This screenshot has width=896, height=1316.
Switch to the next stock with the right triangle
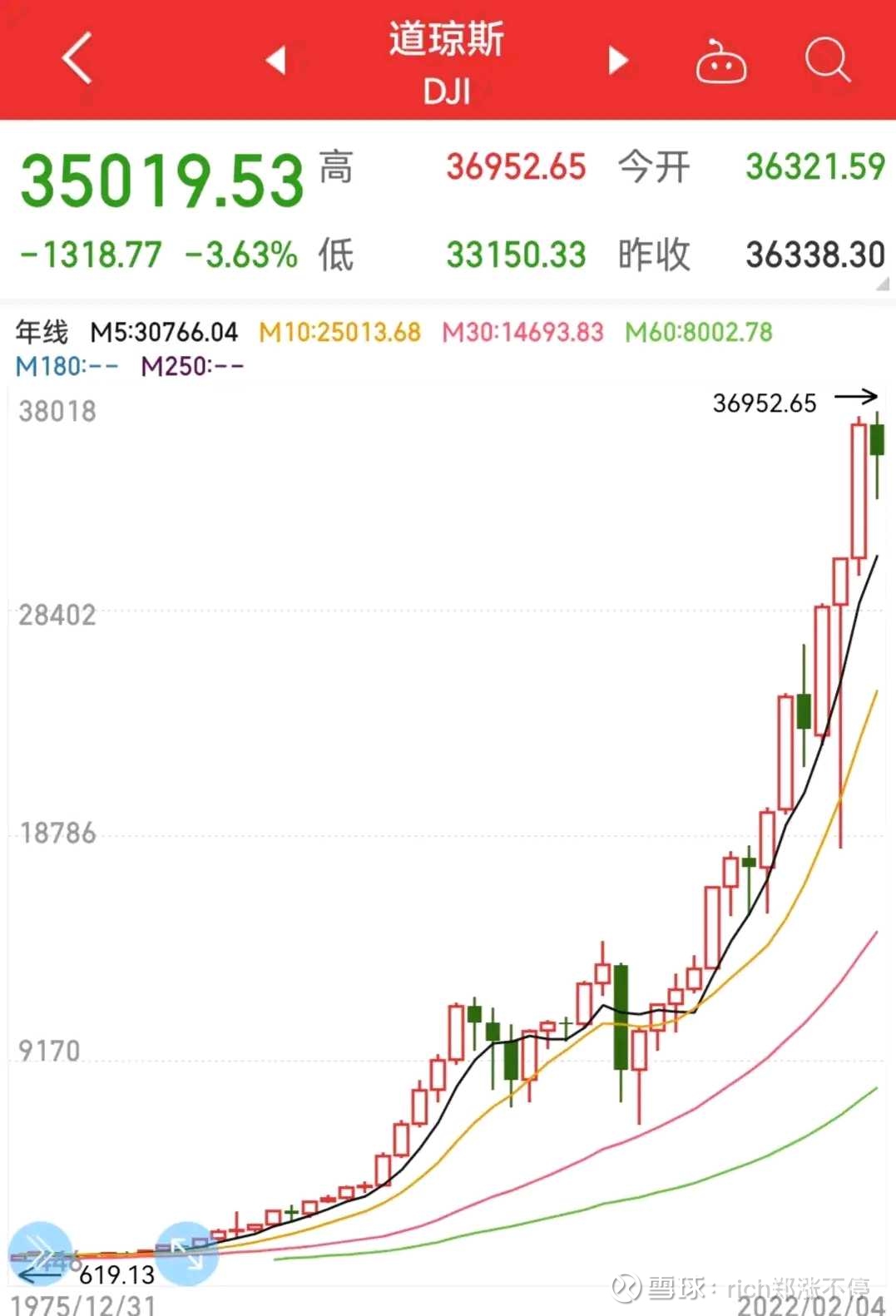[618, 60]
